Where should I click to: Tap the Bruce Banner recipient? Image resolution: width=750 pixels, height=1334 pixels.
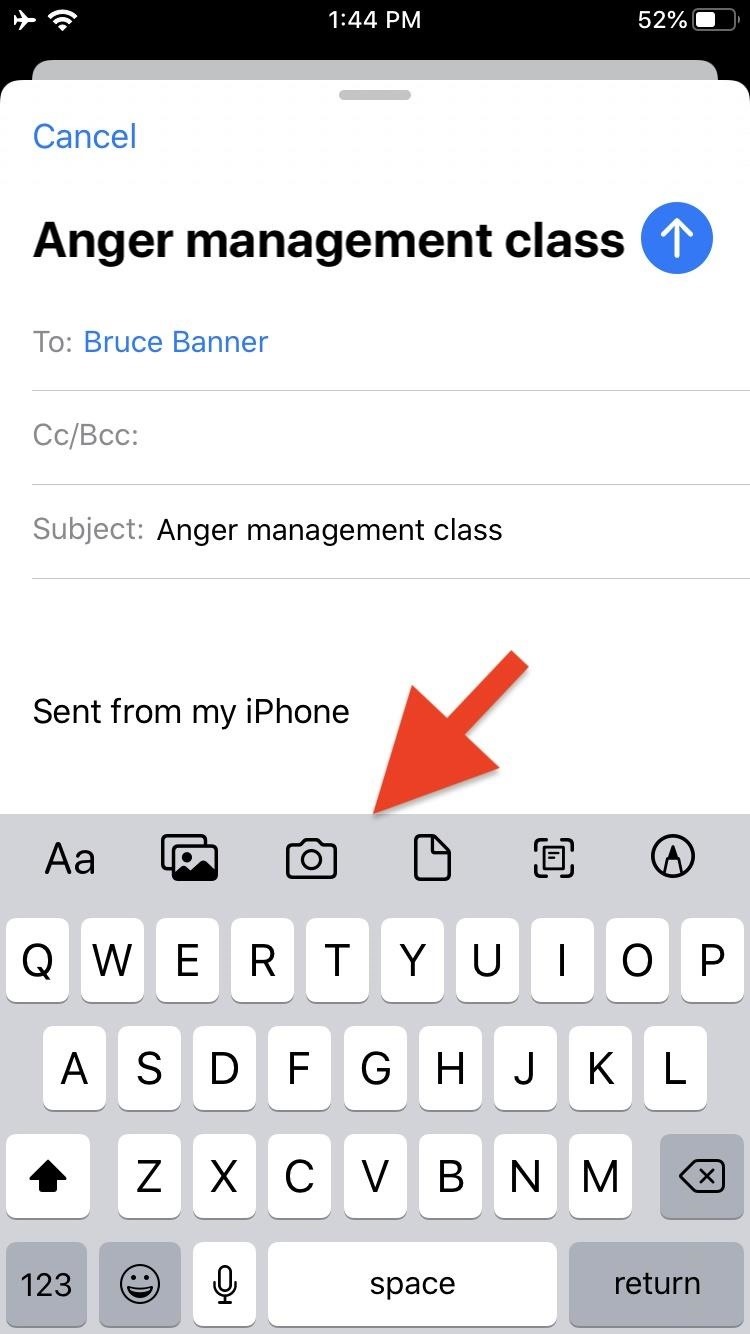pos(176,342)
